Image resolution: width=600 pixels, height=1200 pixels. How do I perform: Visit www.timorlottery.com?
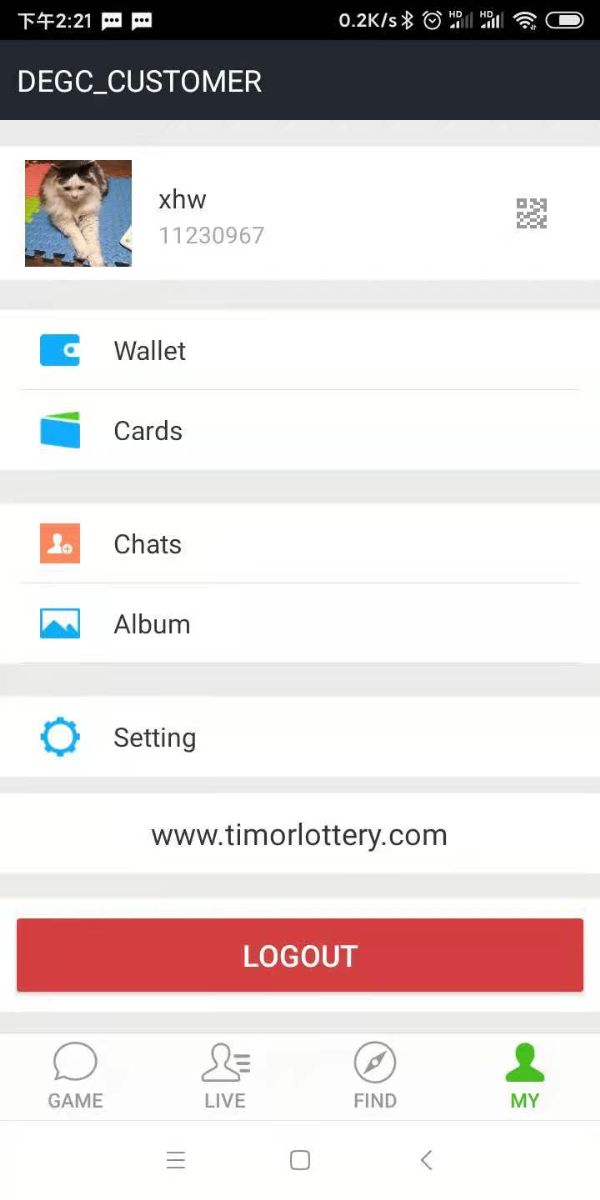(299, 835)
